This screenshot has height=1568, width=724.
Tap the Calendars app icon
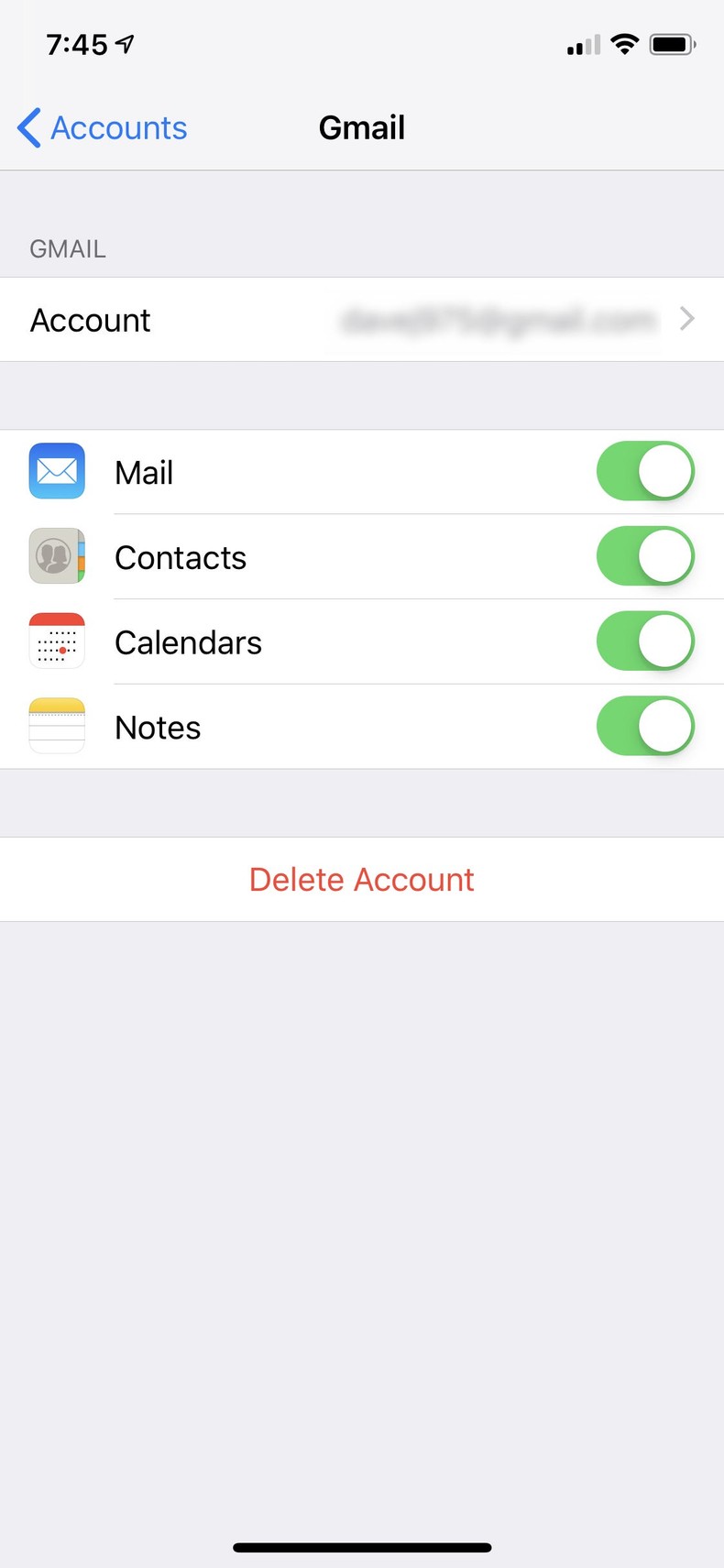(57, 641)
